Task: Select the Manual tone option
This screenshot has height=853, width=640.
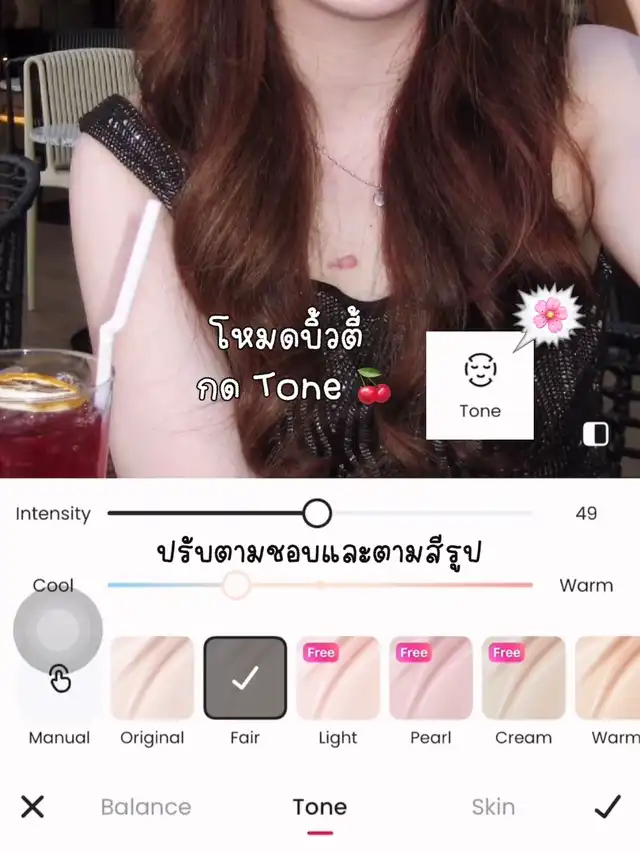Action: tap(59, 680)
